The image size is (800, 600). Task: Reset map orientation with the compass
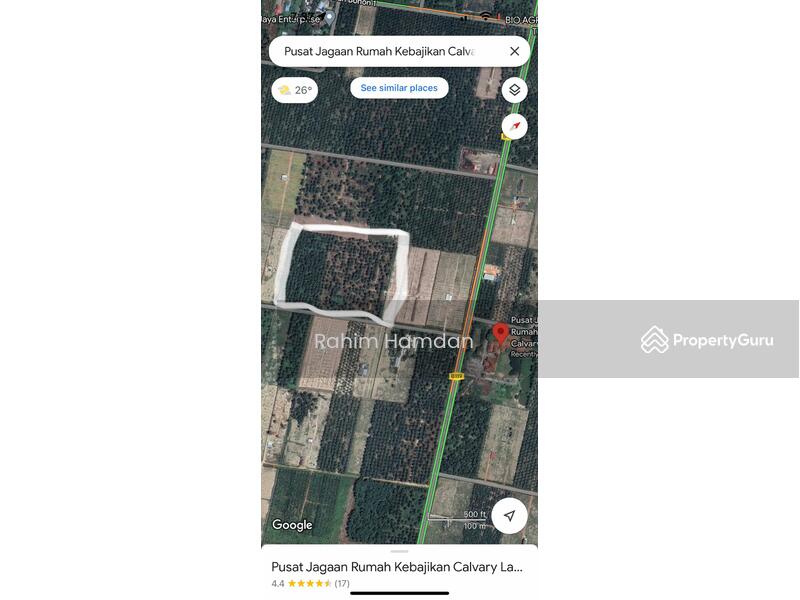click(514, 127)
